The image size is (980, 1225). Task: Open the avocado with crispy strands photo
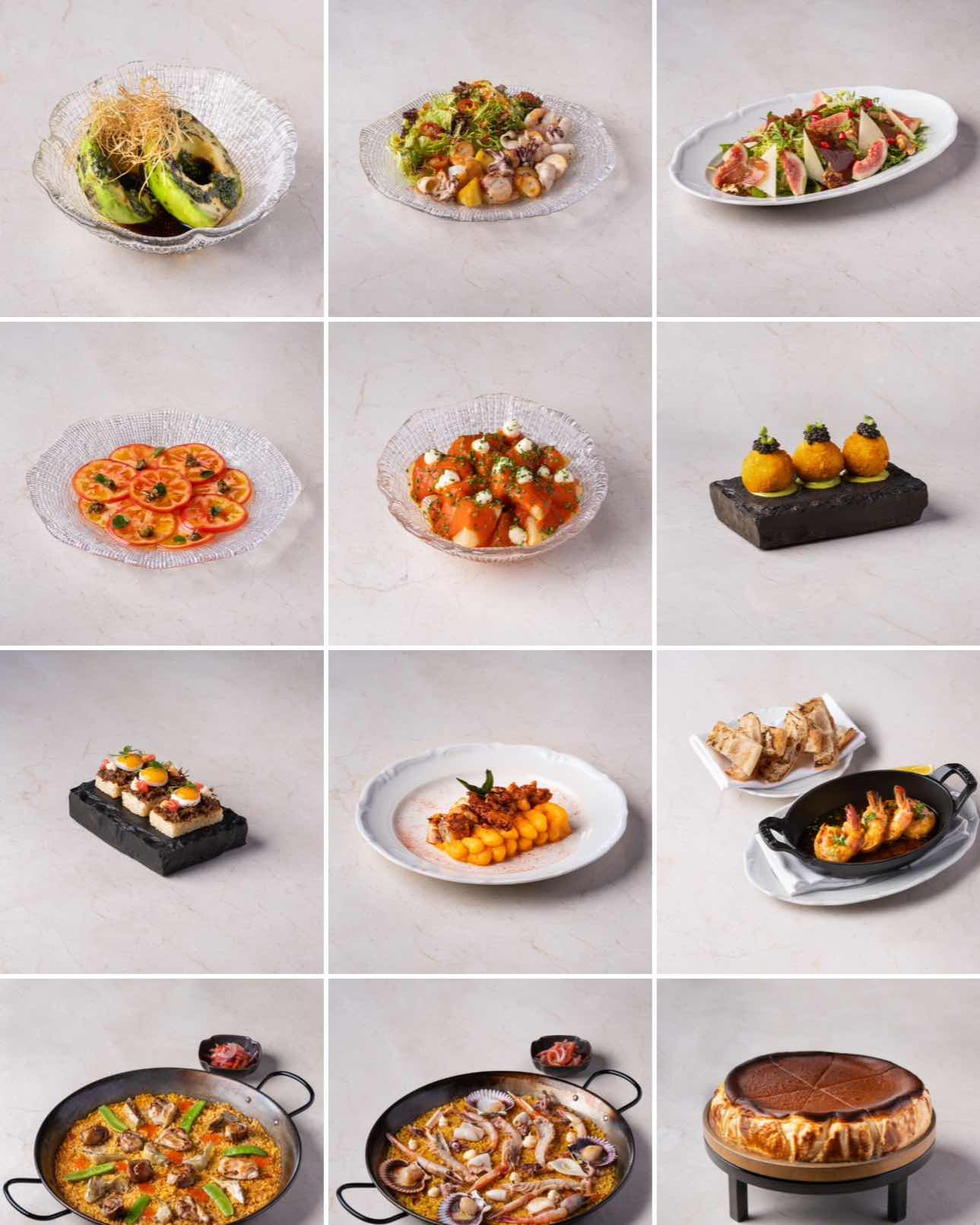161,158
